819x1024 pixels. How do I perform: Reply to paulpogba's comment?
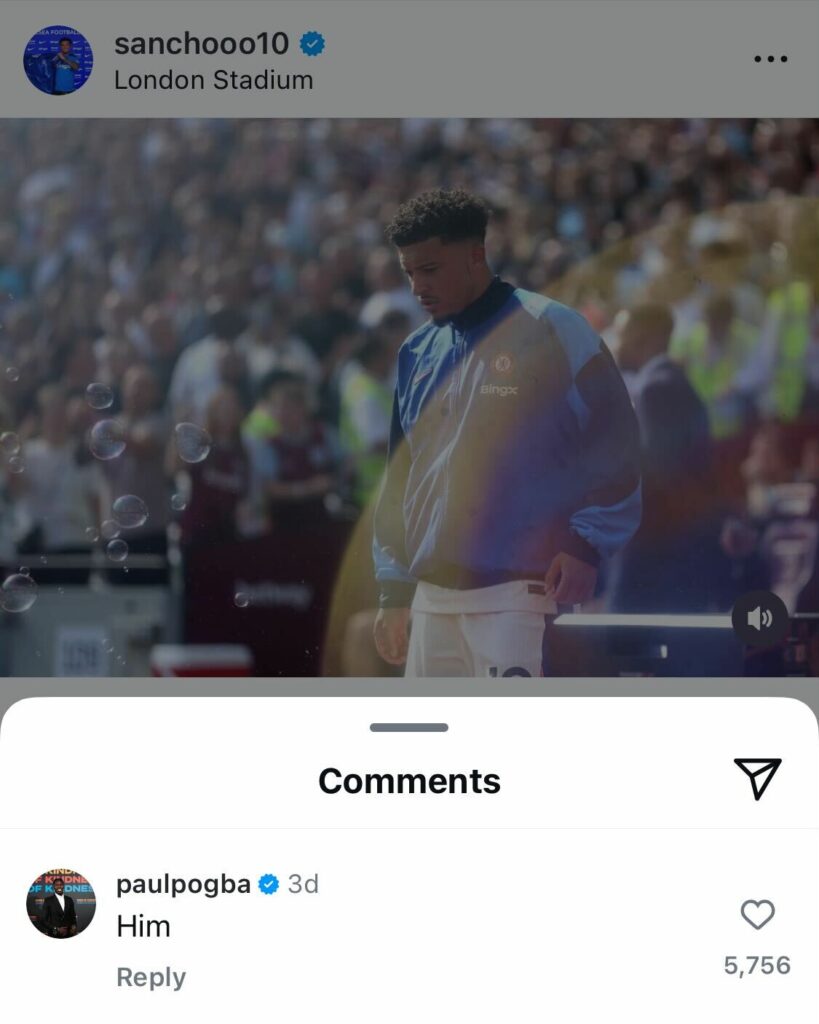pyautogui.click(x=151, y=977)
